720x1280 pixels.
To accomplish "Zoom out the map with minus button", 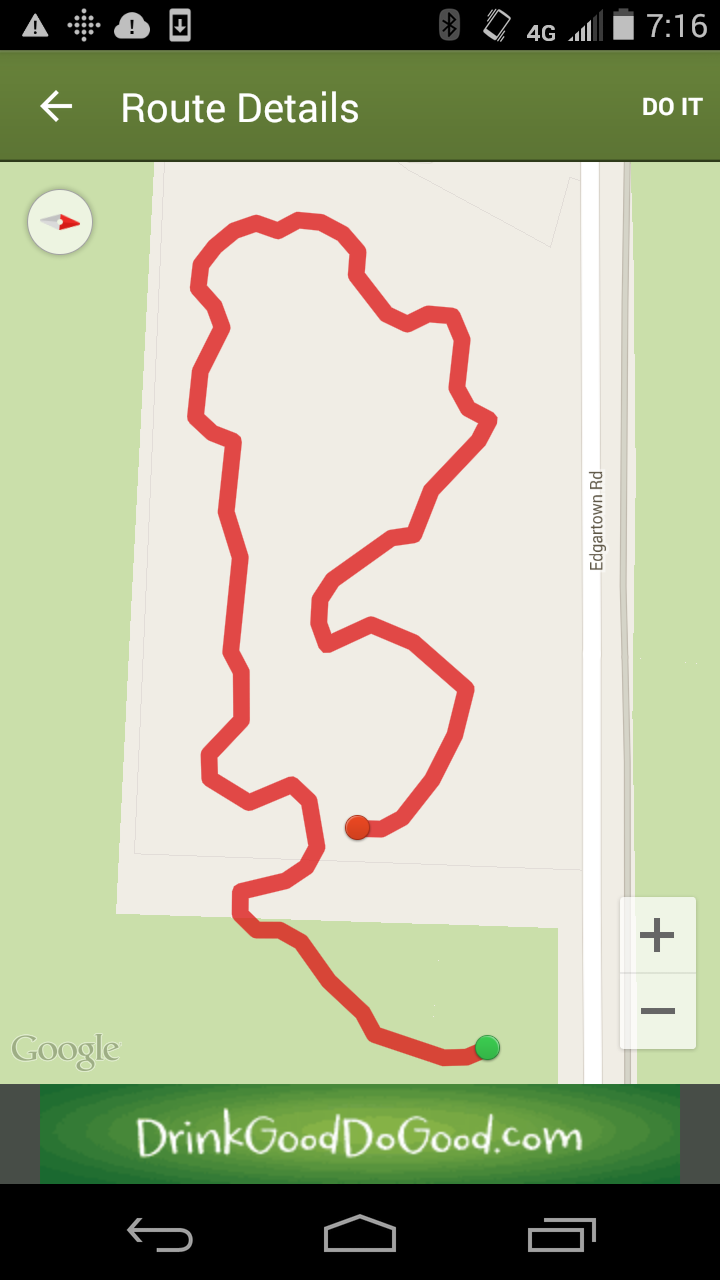I will tap(657, 1011).
